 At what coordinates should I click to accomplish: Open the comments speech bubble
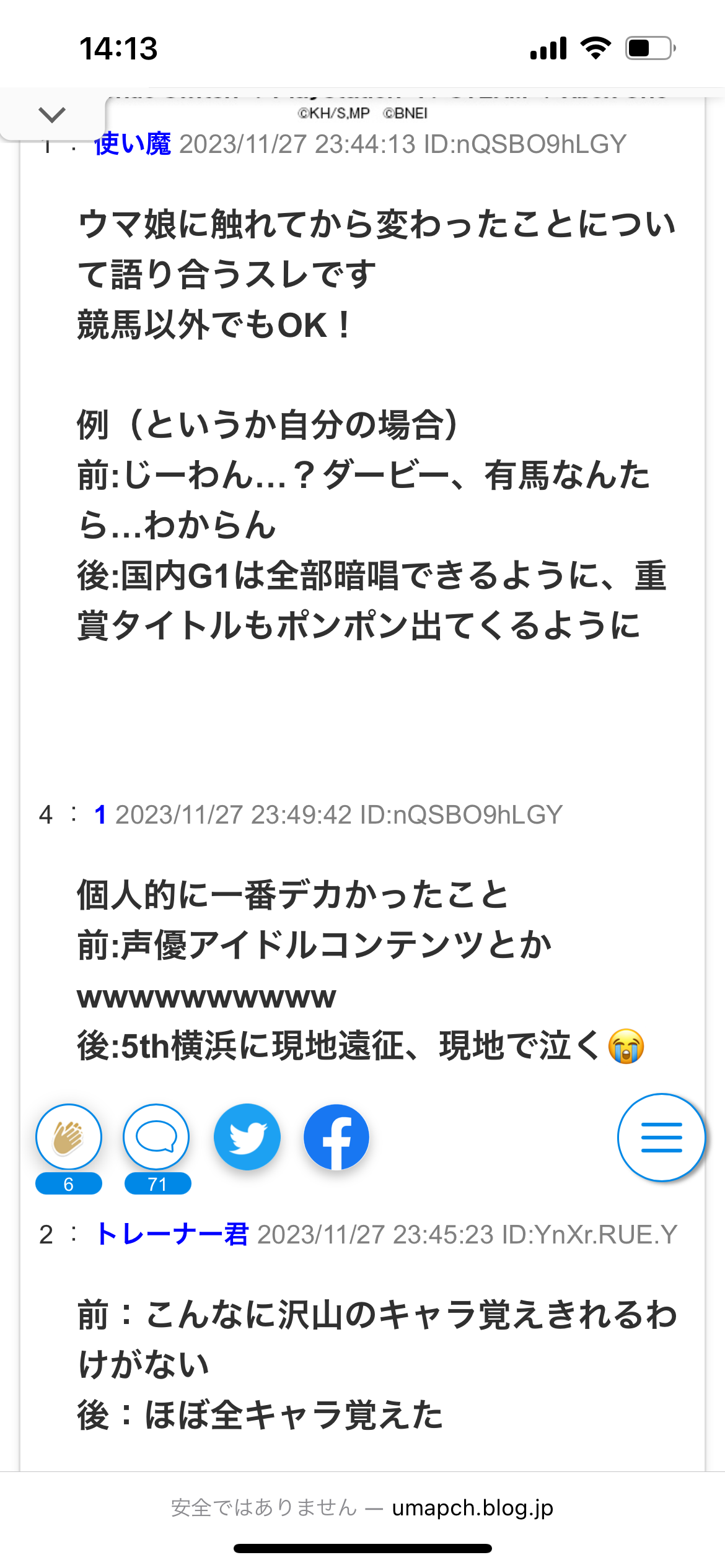[x=156, y=1137]
